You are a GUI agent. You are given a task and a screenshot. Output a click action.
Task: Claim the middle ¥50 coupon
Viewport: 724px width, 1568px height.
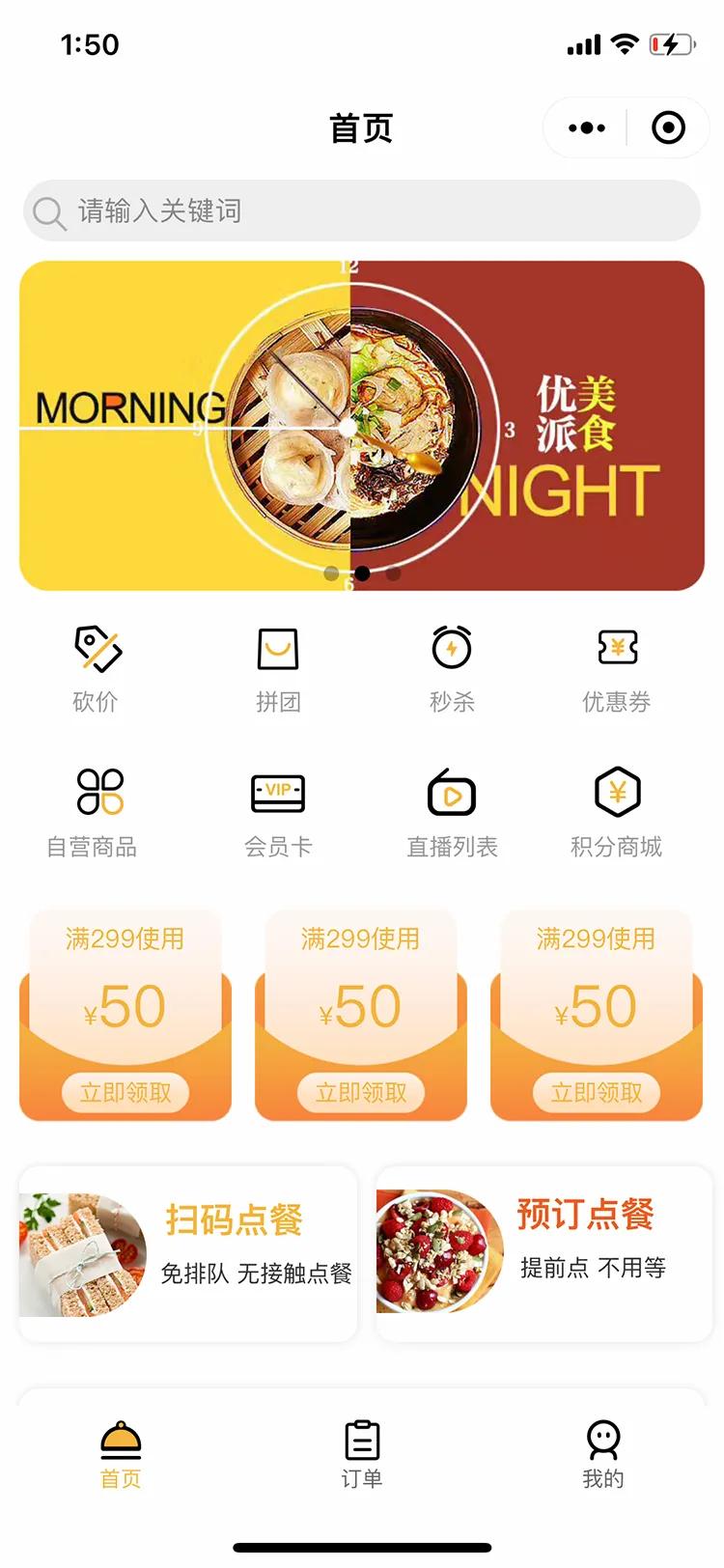[360, 1092]
